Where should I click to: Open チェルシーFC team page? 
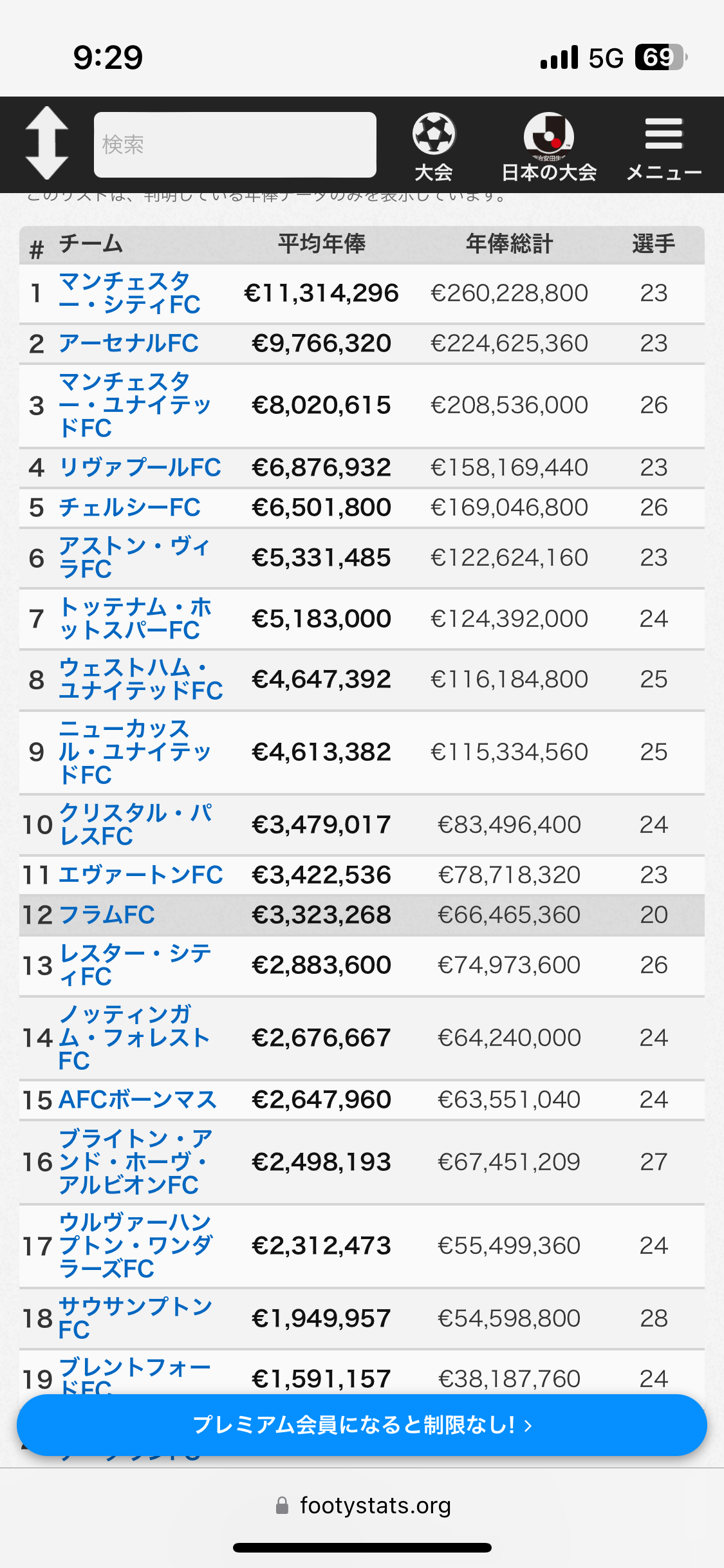coord(129,507)
